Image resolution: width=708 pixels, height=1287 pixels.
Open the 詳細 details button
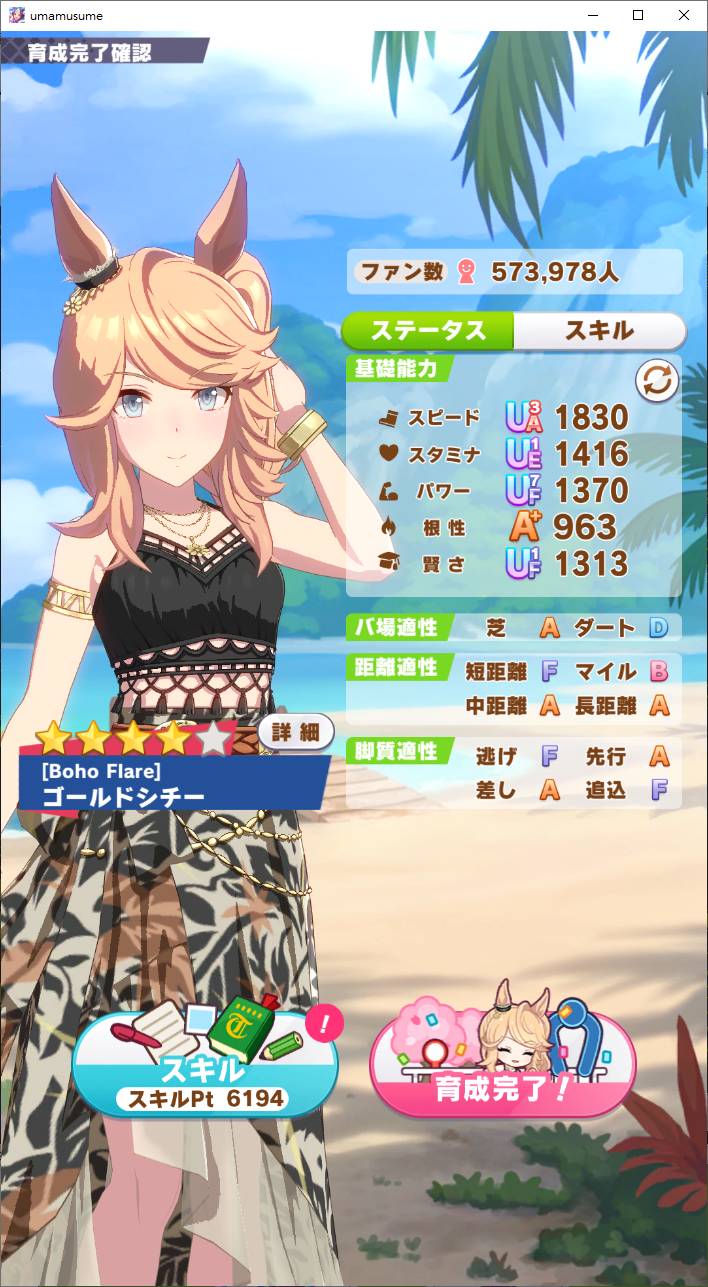(295, 732)
